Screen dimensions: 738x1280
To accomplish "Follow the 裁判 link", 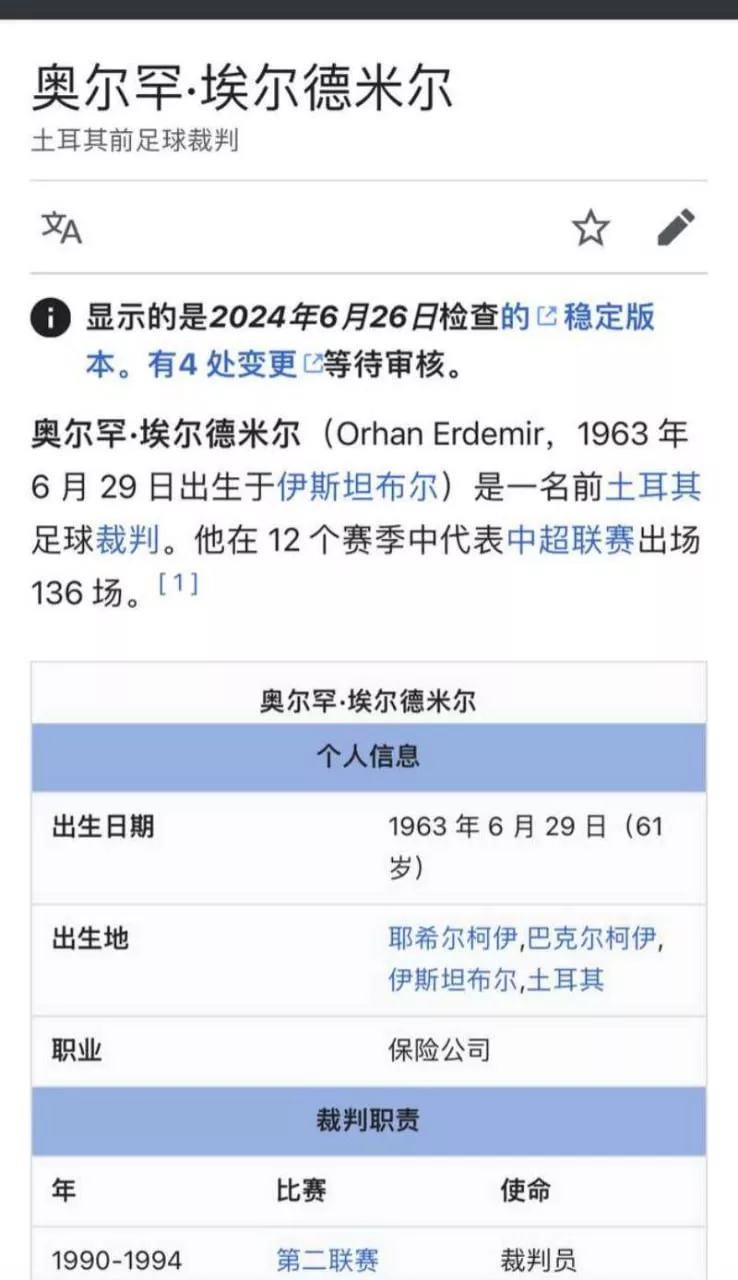I will click(127, 540).
